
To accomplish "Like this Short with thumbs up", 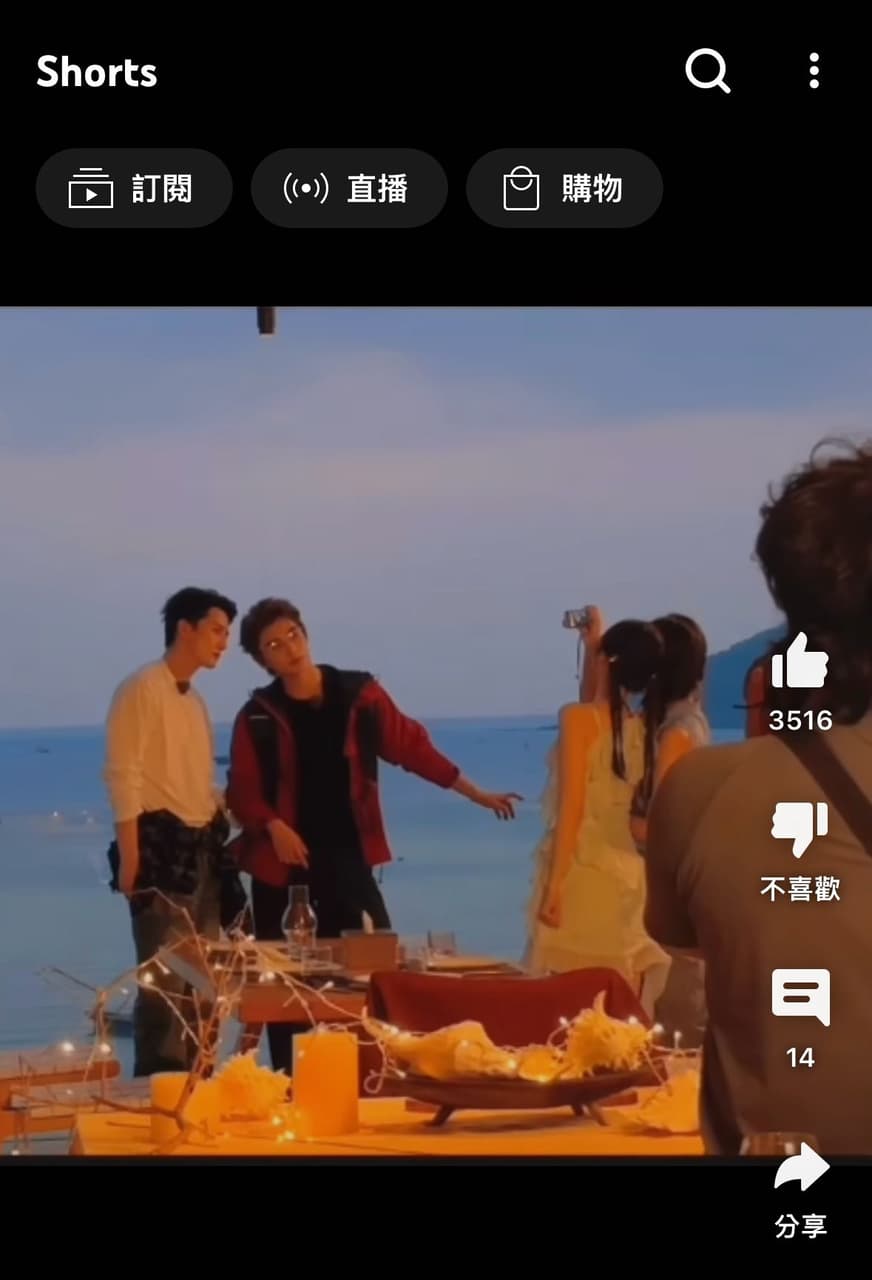I will (x=800, y=662).
